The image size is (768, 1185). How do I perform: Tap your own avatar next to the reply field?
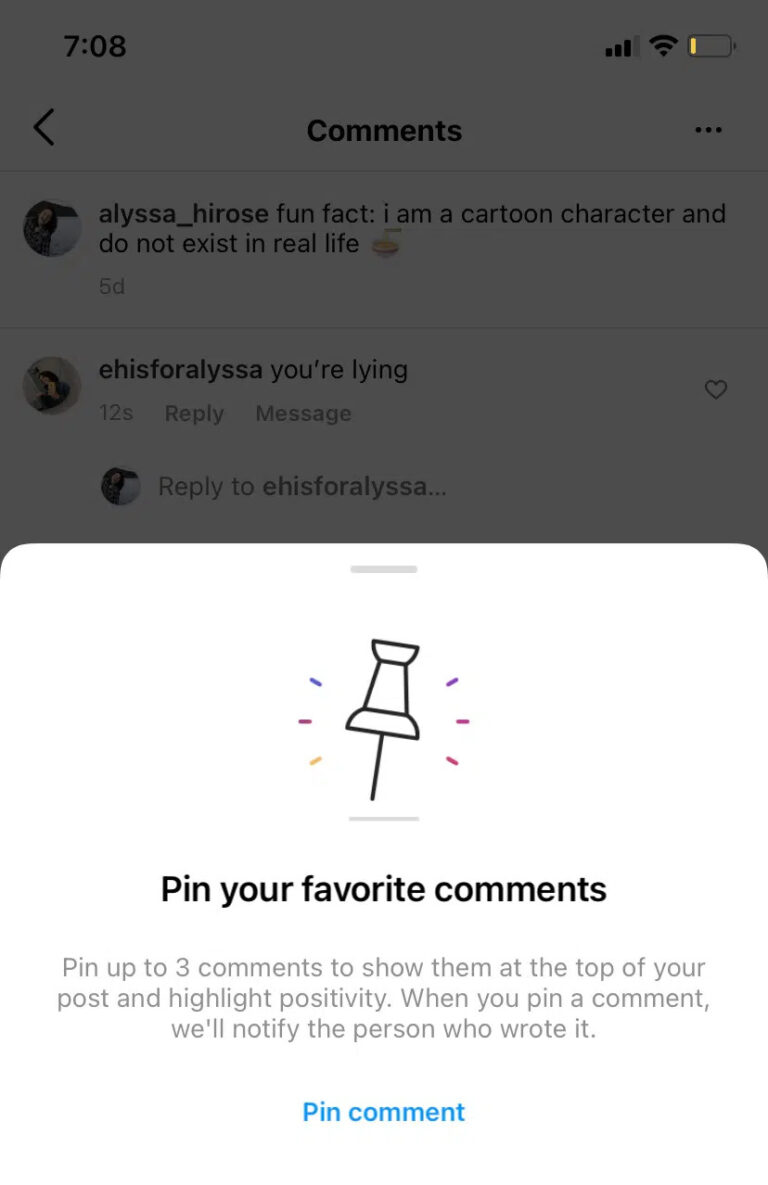click(x=120, y=486)
